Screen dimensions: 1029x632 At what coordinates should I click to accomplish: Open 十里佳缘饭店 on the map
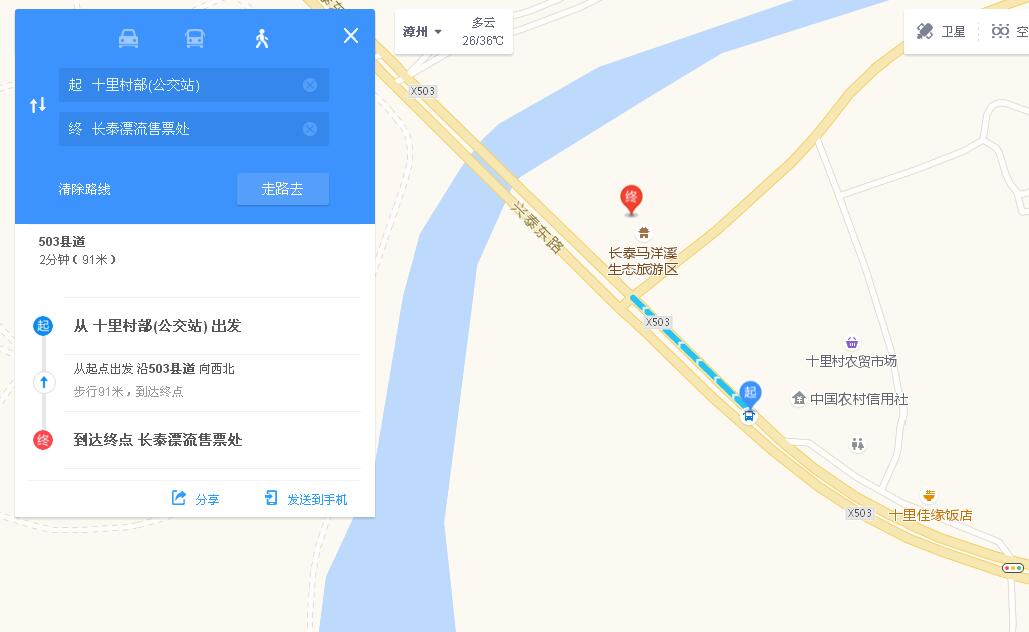click(x=931, y=515)
